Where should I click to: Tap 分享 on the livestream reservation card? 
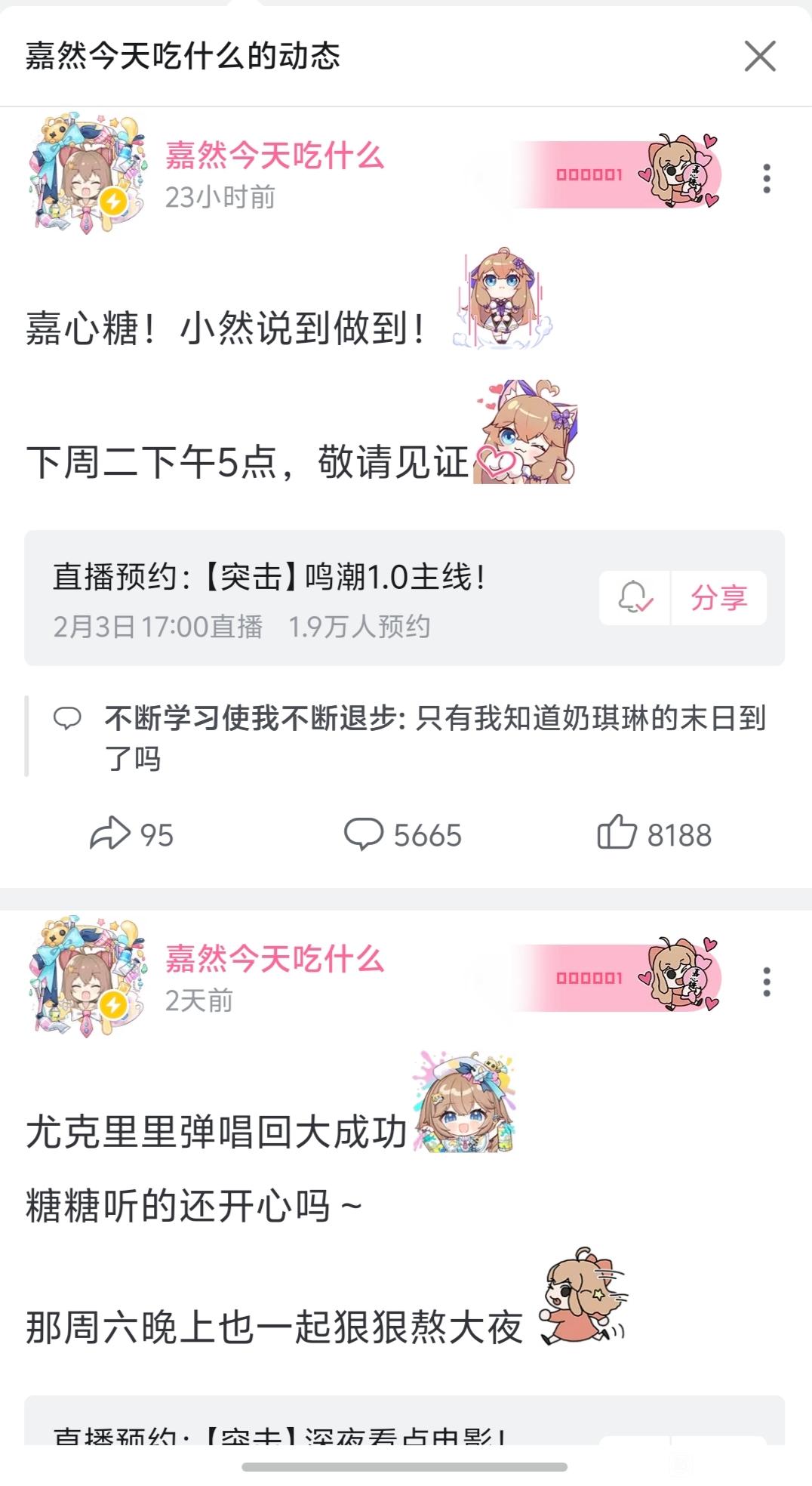coord(719,598)
